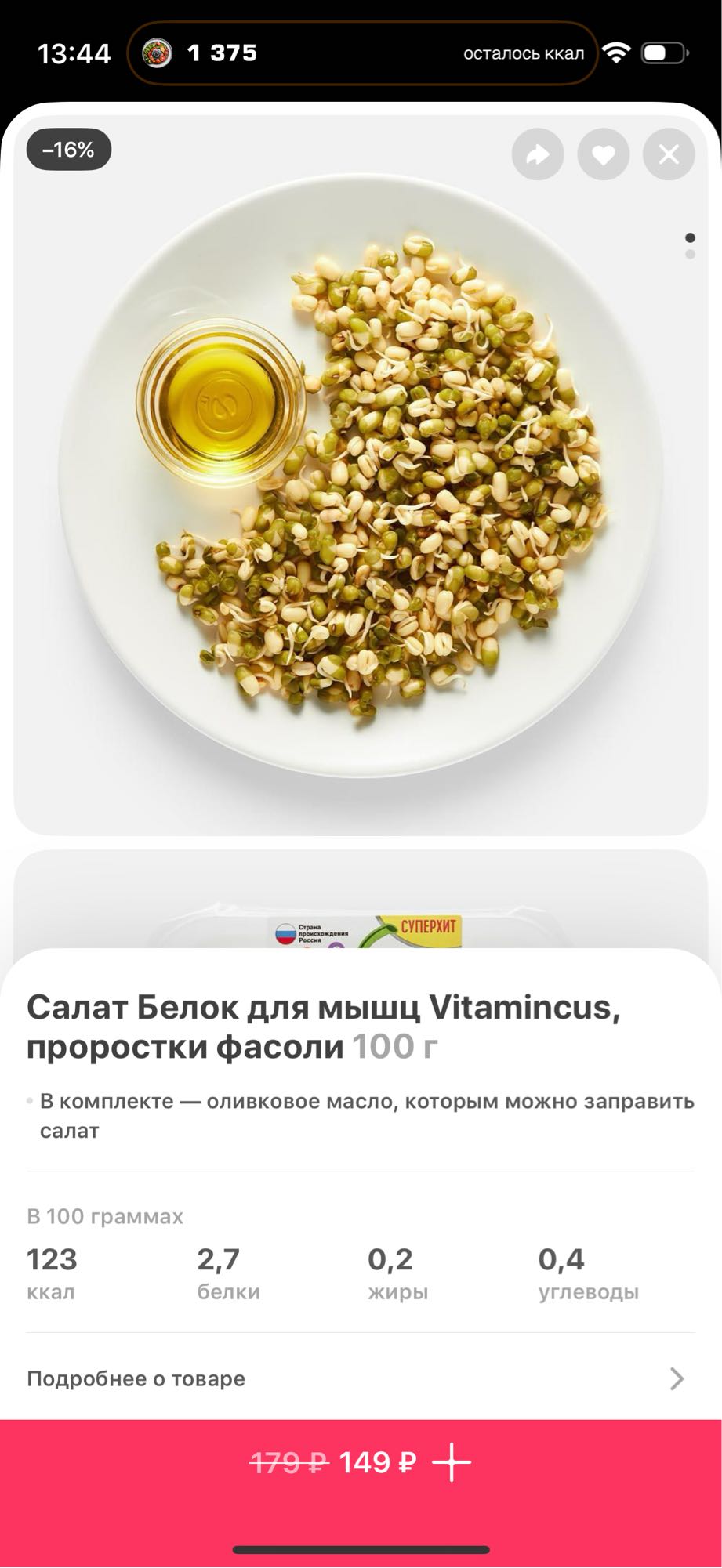Toggle the heart to favorite this salad
Screen dimensions: 722x1568
tap(603, 156)
